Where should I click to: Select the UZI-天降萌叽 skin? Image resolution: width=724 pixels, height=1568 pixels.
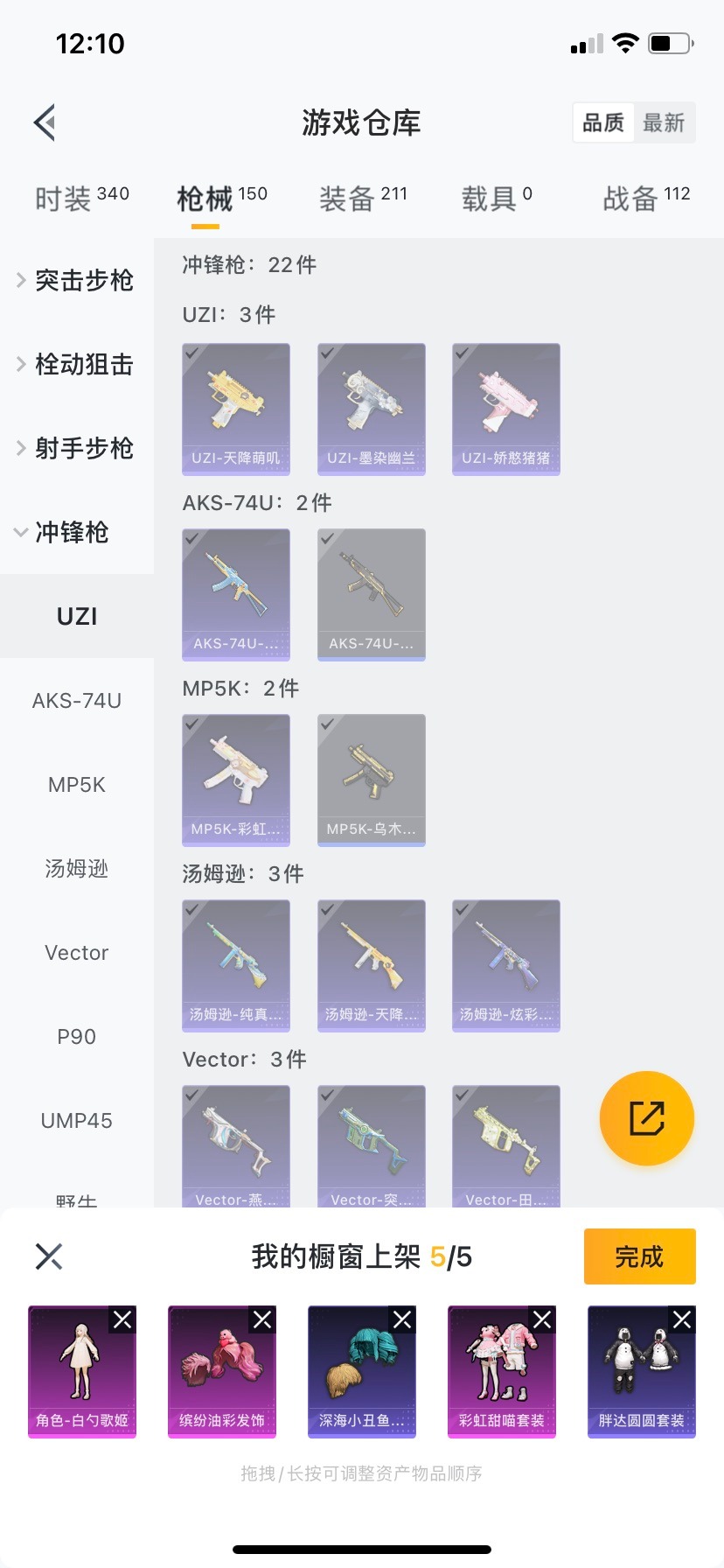point(236,409)
